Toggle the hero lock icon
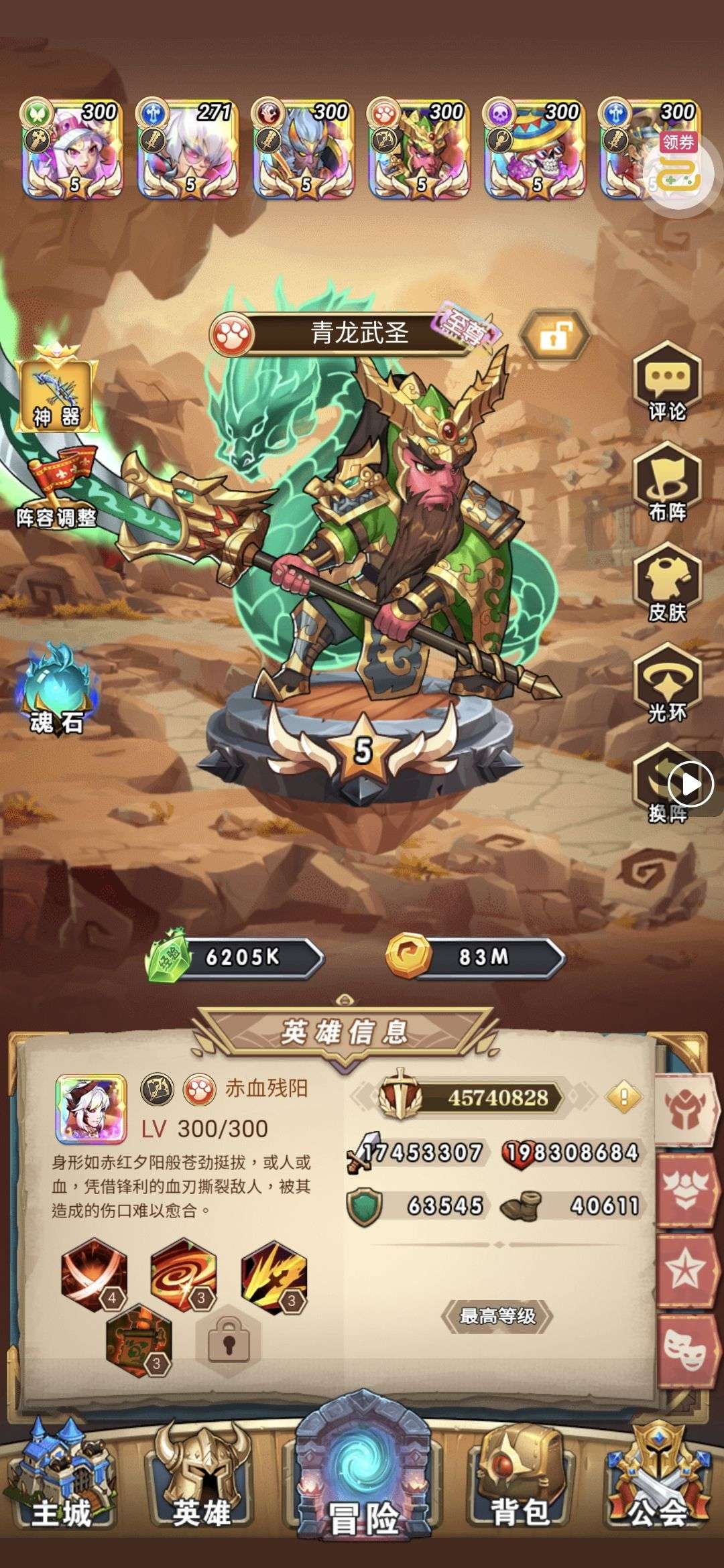Image resolution: width=724 pixels, height=1568 pixels. [x=554, y=335]
